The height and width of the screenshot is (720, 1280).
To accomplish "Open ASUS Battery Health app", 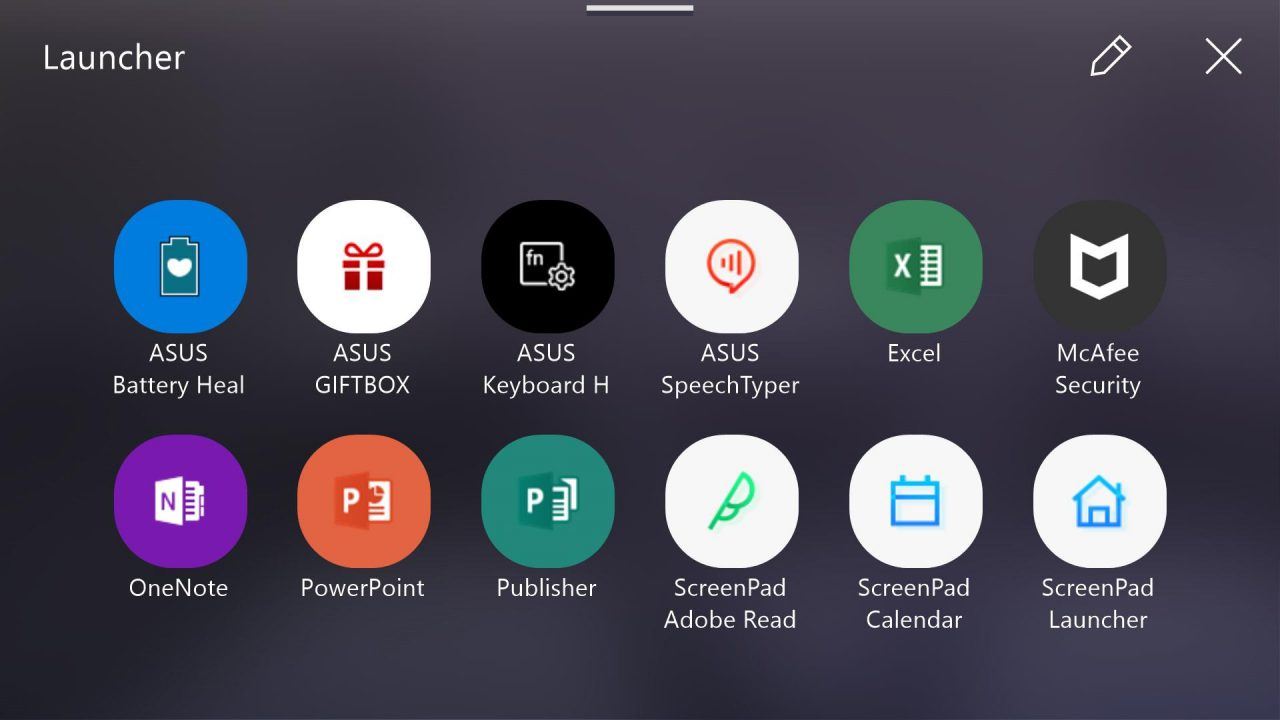I will pyautogui.click(x=180, y=266).
